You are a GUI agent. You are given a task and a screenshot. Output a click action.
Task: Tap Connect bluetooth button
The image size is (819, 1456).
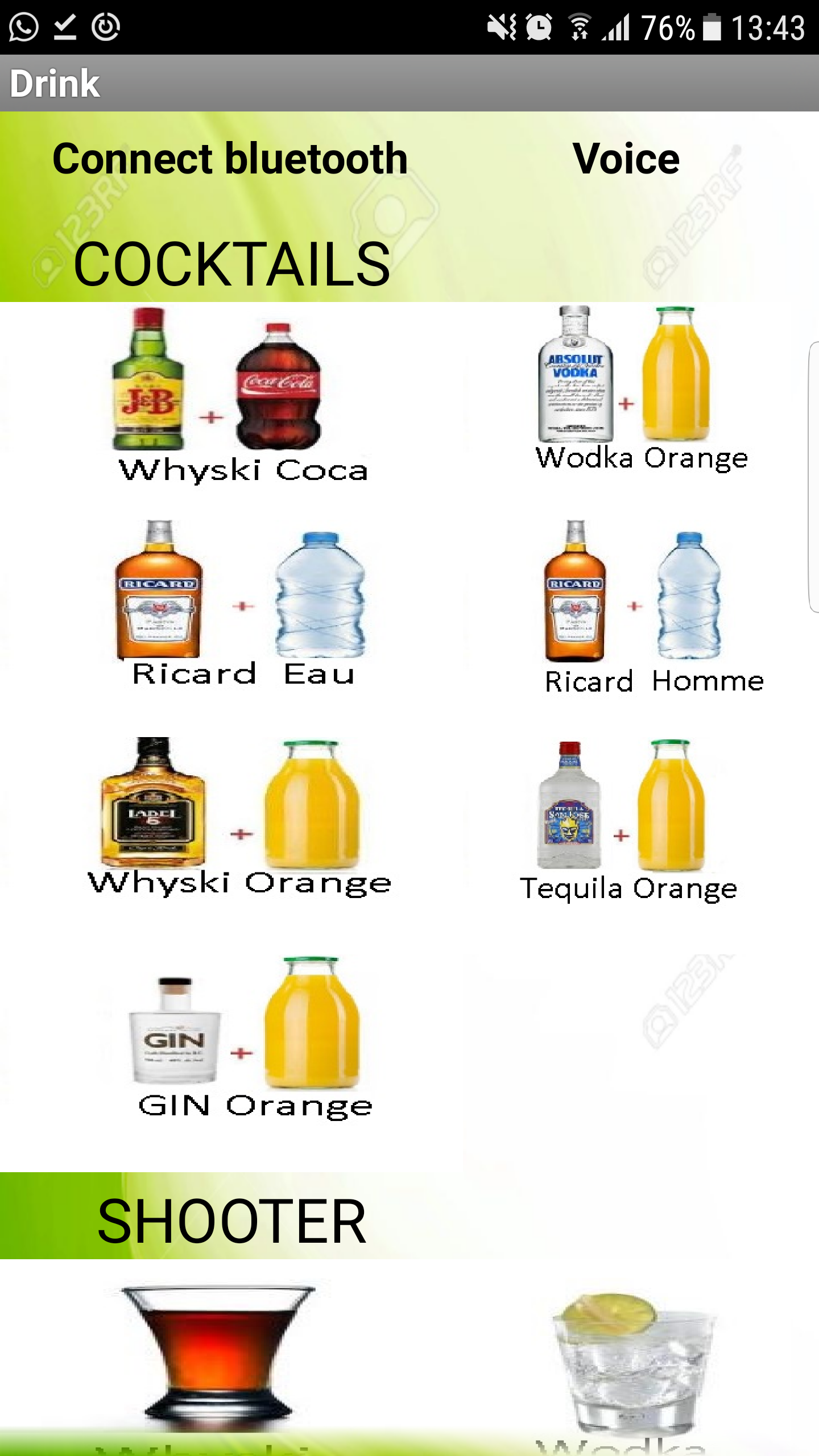pyautogui.click(x=230, y=159)
